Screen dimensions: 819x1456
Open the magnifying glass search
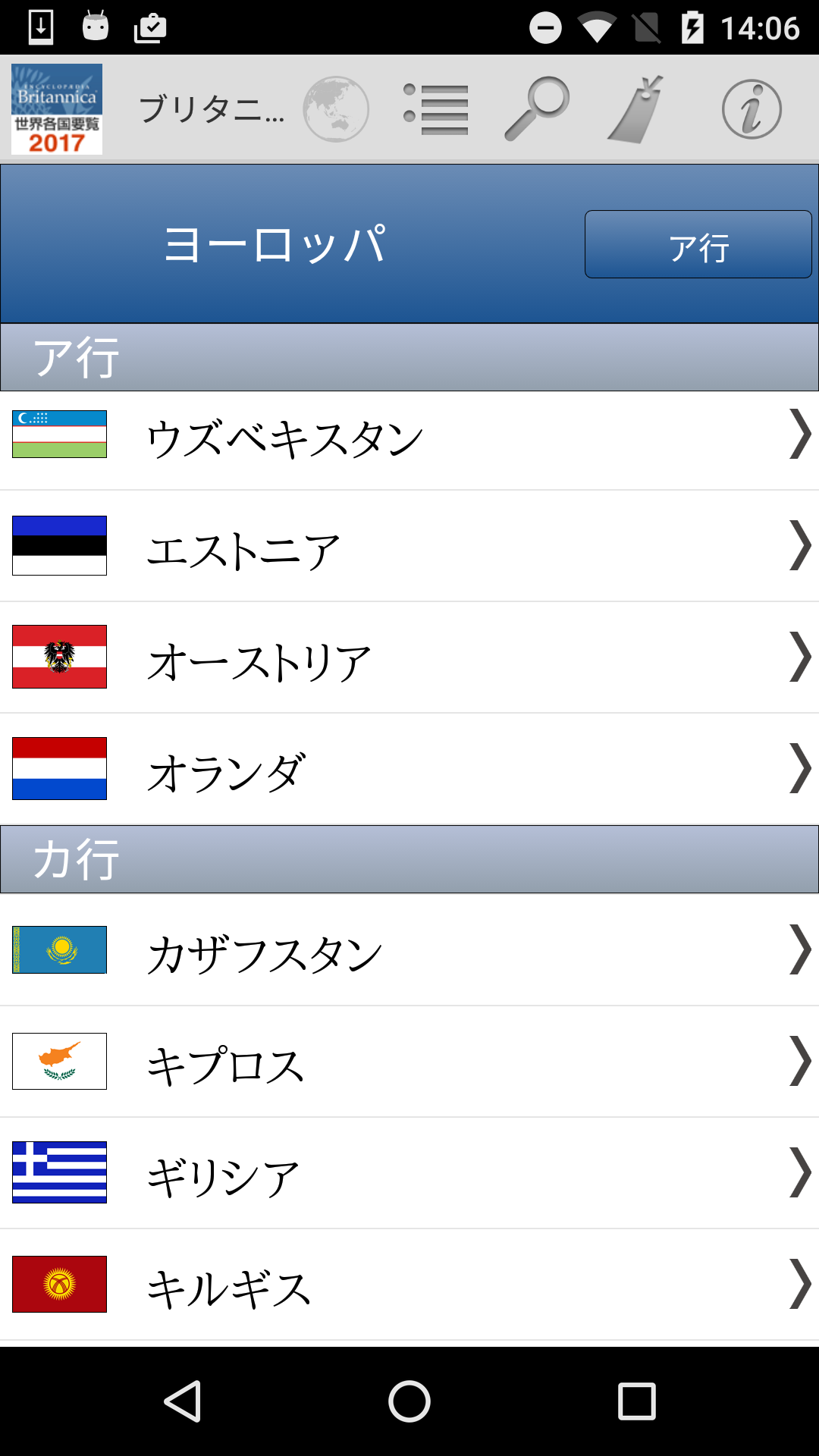pos(538,109)
